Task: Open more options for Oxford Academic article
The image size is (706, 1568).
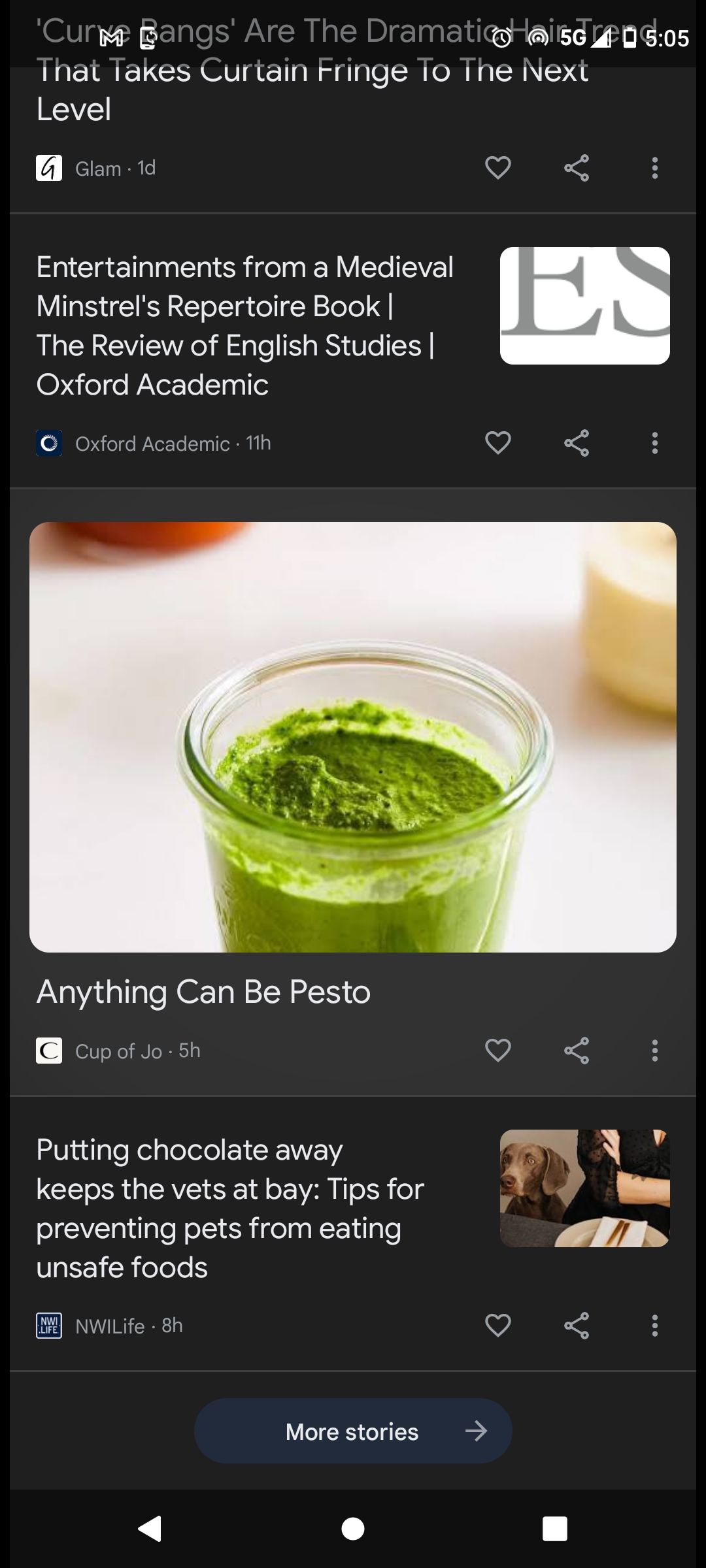Action: coord(654,443)
